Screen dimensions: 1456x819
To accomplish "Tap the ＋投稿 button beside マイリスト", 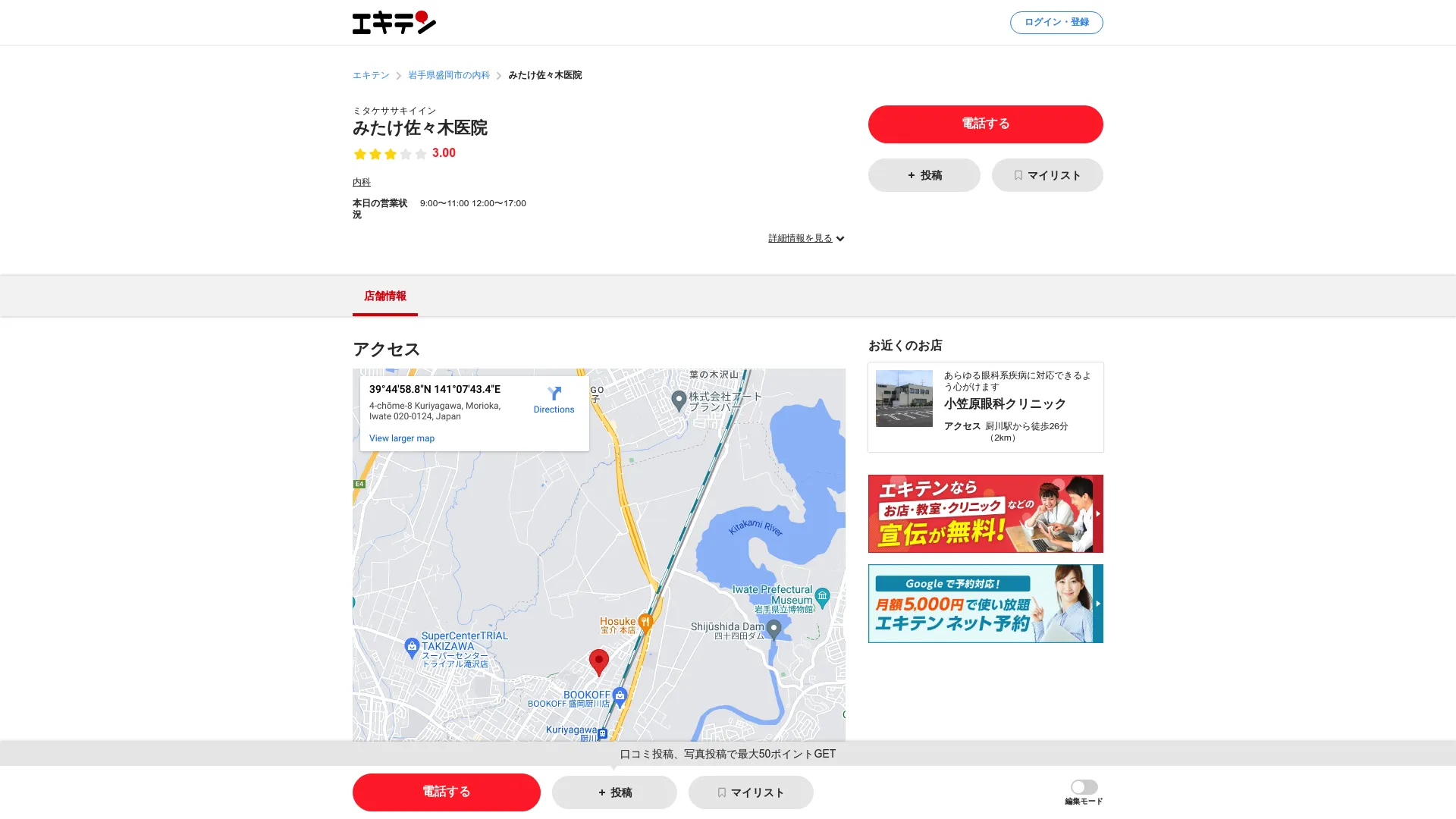I will [x=924, y=175].
